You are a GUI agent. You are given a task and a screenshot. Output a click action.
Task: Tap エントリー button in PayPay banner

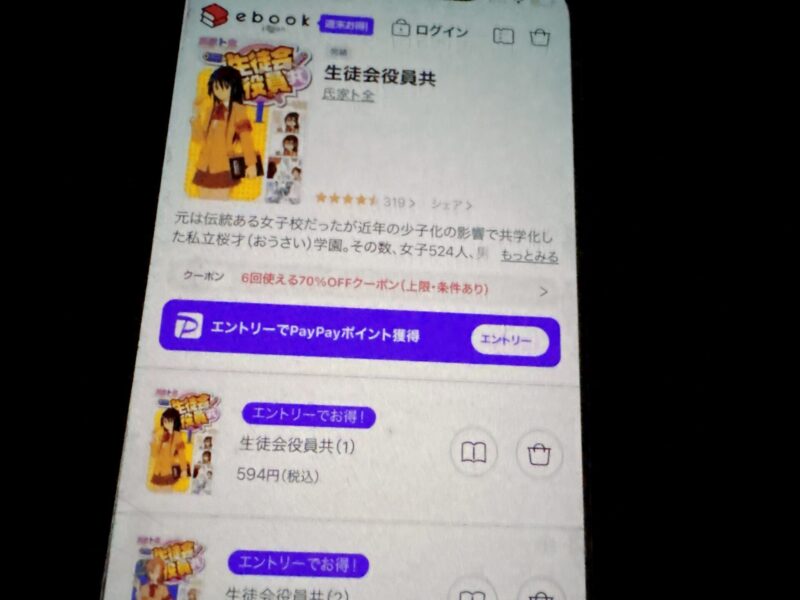508,341
